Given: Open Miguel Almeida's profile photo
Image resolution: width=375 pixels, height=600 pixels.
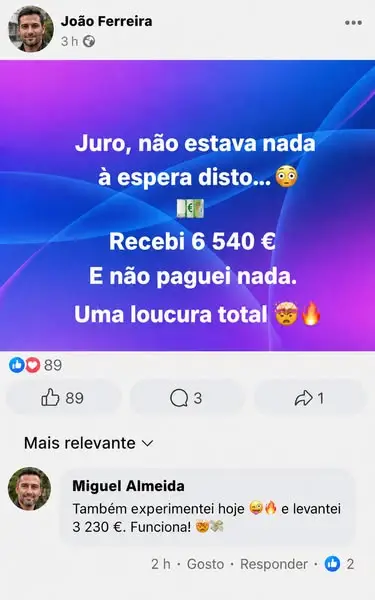Looking at the screenshot, I should pyautogui.click(x=29, y=489).
